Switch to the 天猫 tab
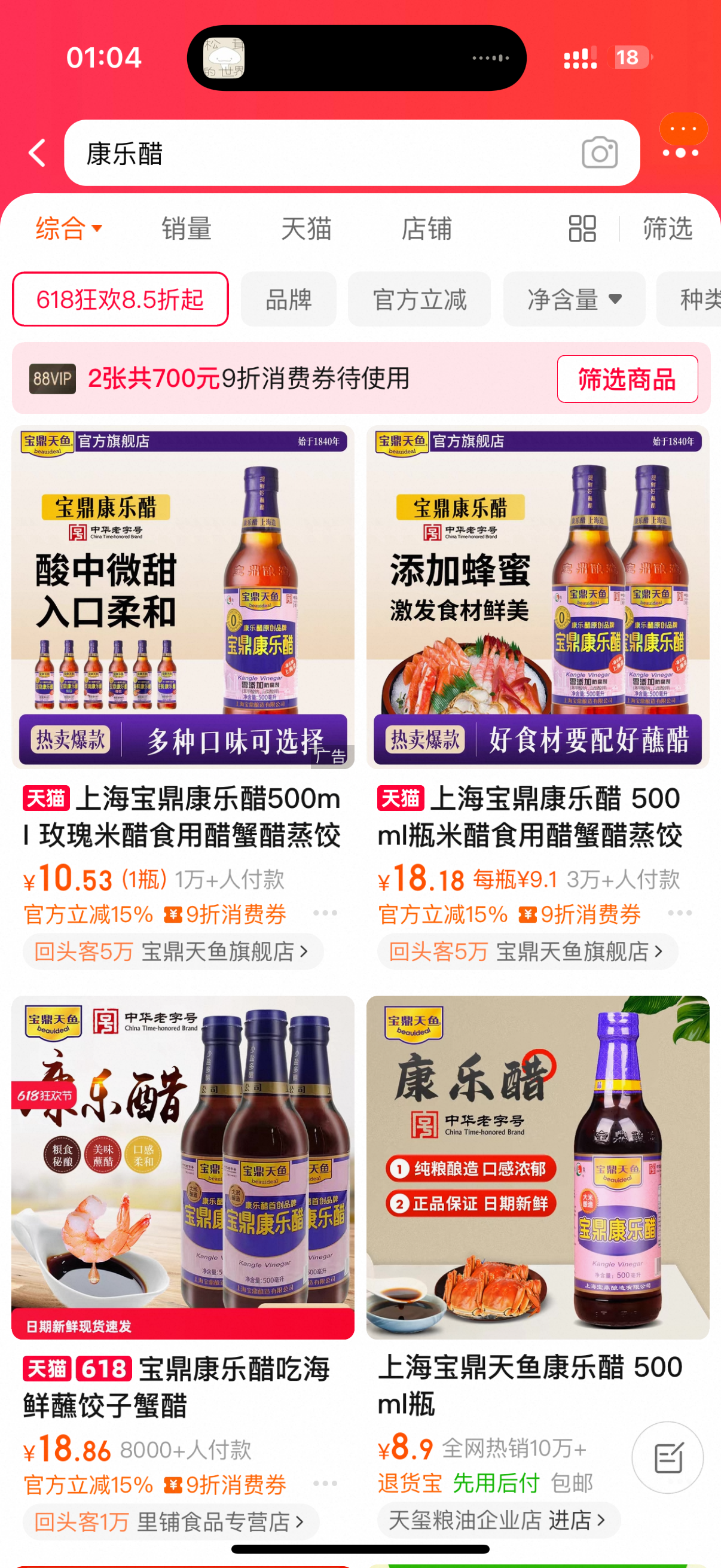The image size is (721, 1568). (x=306, y=229)
